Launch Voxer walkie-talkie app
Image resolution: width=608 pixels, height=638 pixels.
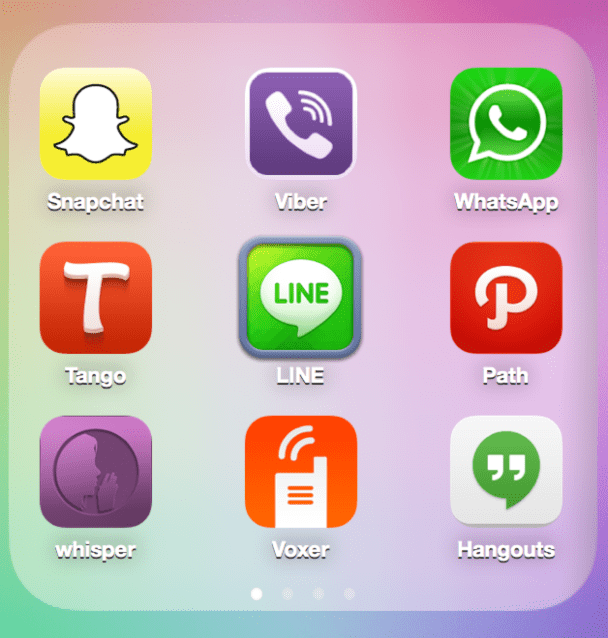pos(301,472)
